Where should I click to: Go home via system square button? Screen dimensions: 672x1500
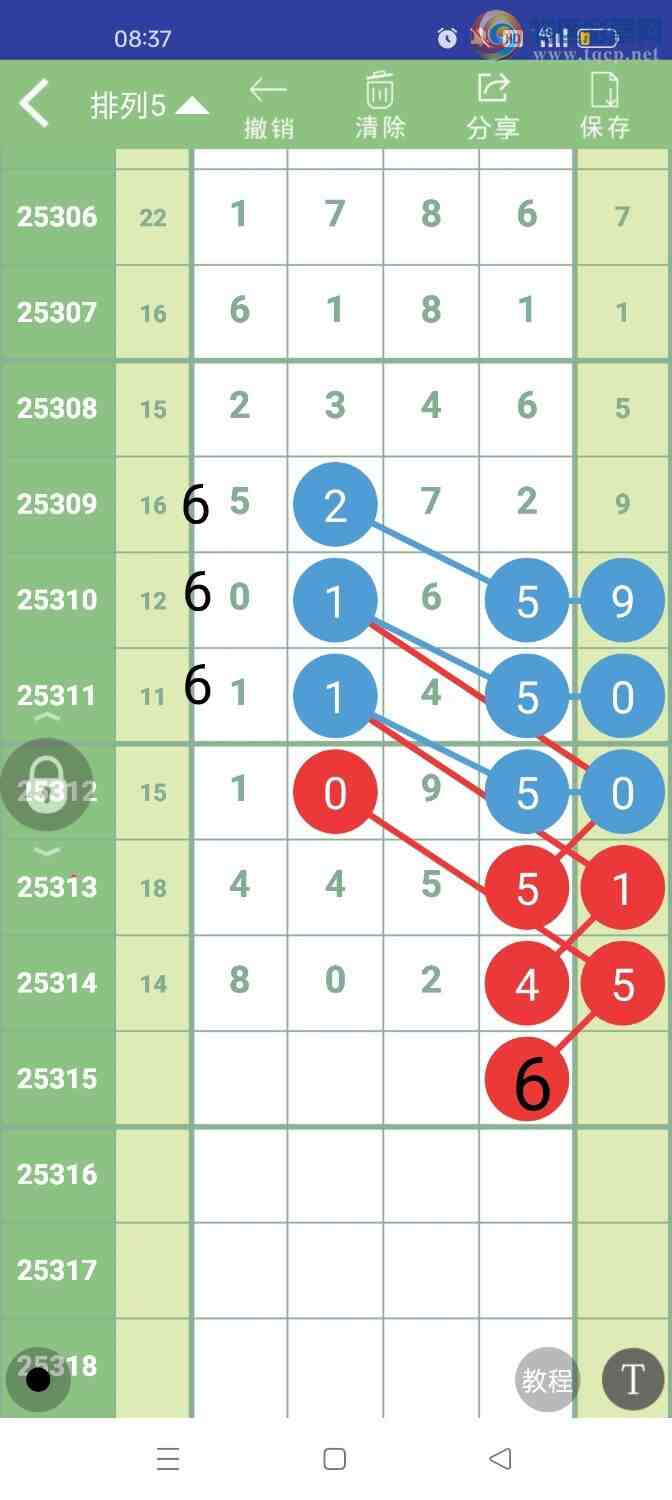335,1459
